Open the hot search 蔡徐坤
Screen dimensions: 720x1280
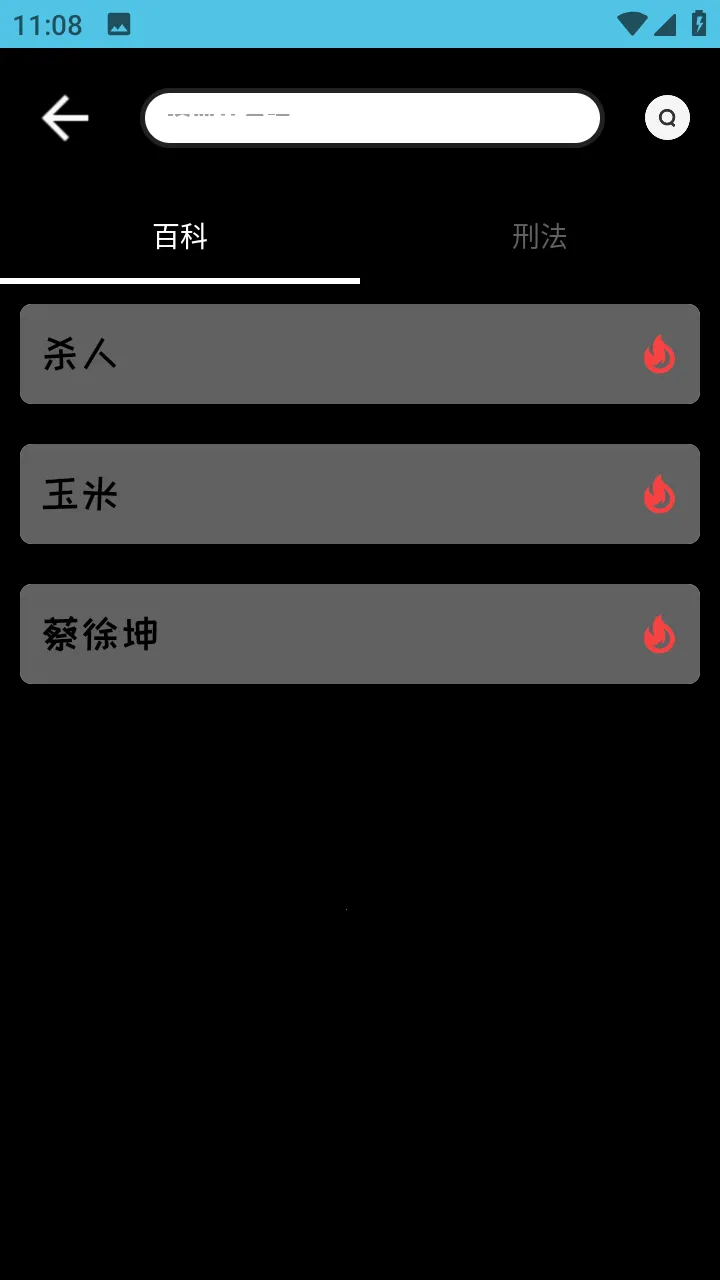click(360, 634)
